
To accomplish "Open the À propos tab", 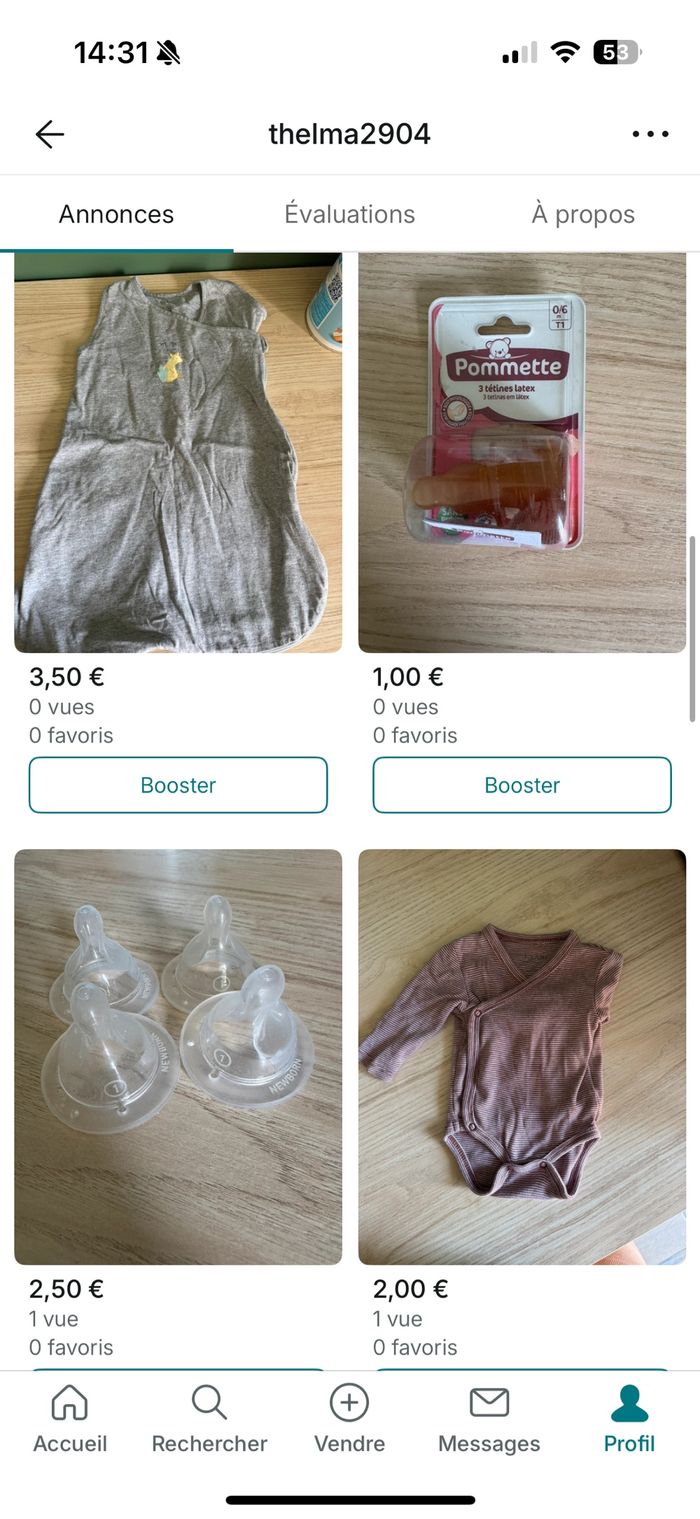I will point(583,214).
